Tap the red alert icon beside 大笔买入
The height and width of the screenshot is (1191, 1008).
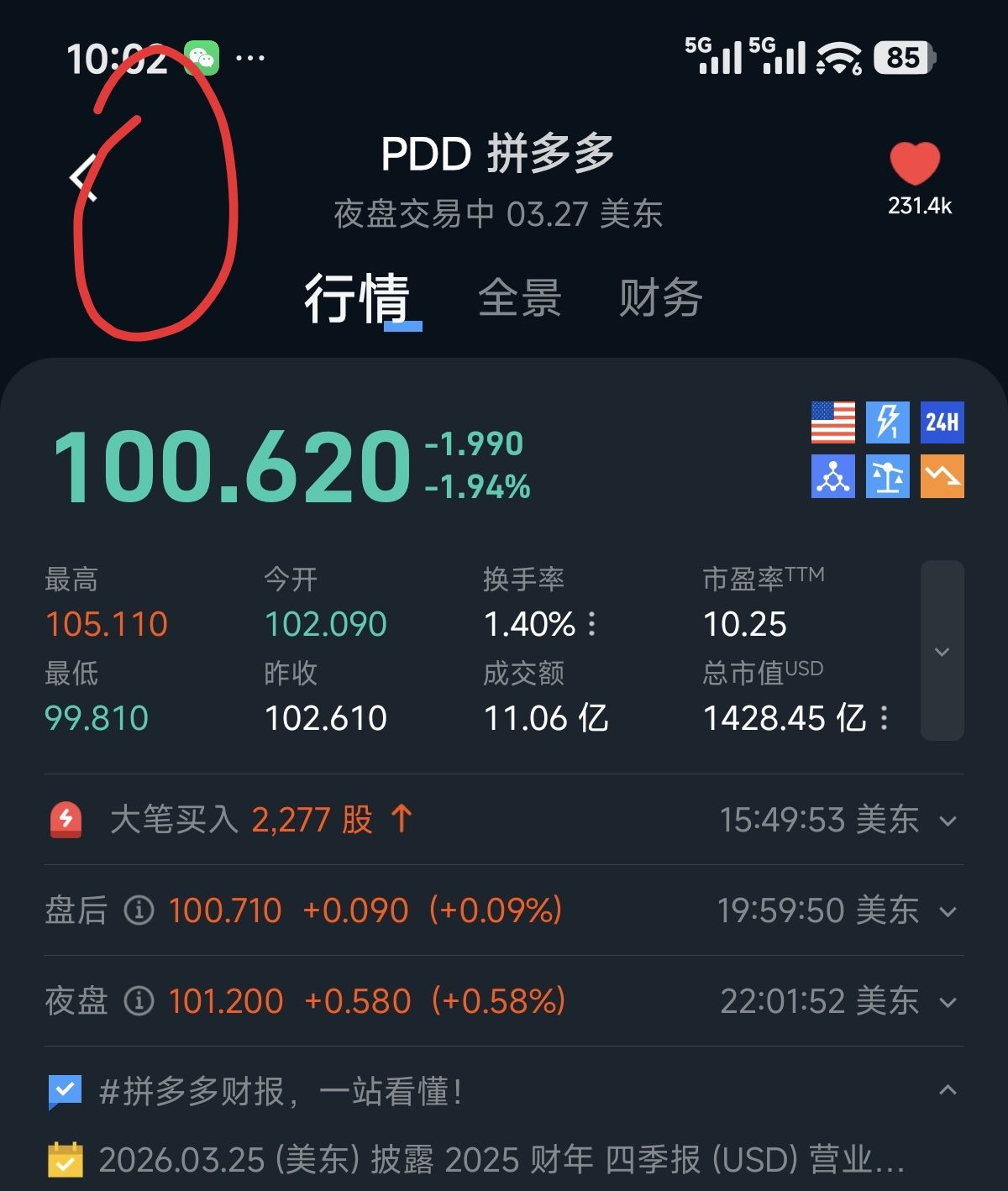tap(66, 819)
